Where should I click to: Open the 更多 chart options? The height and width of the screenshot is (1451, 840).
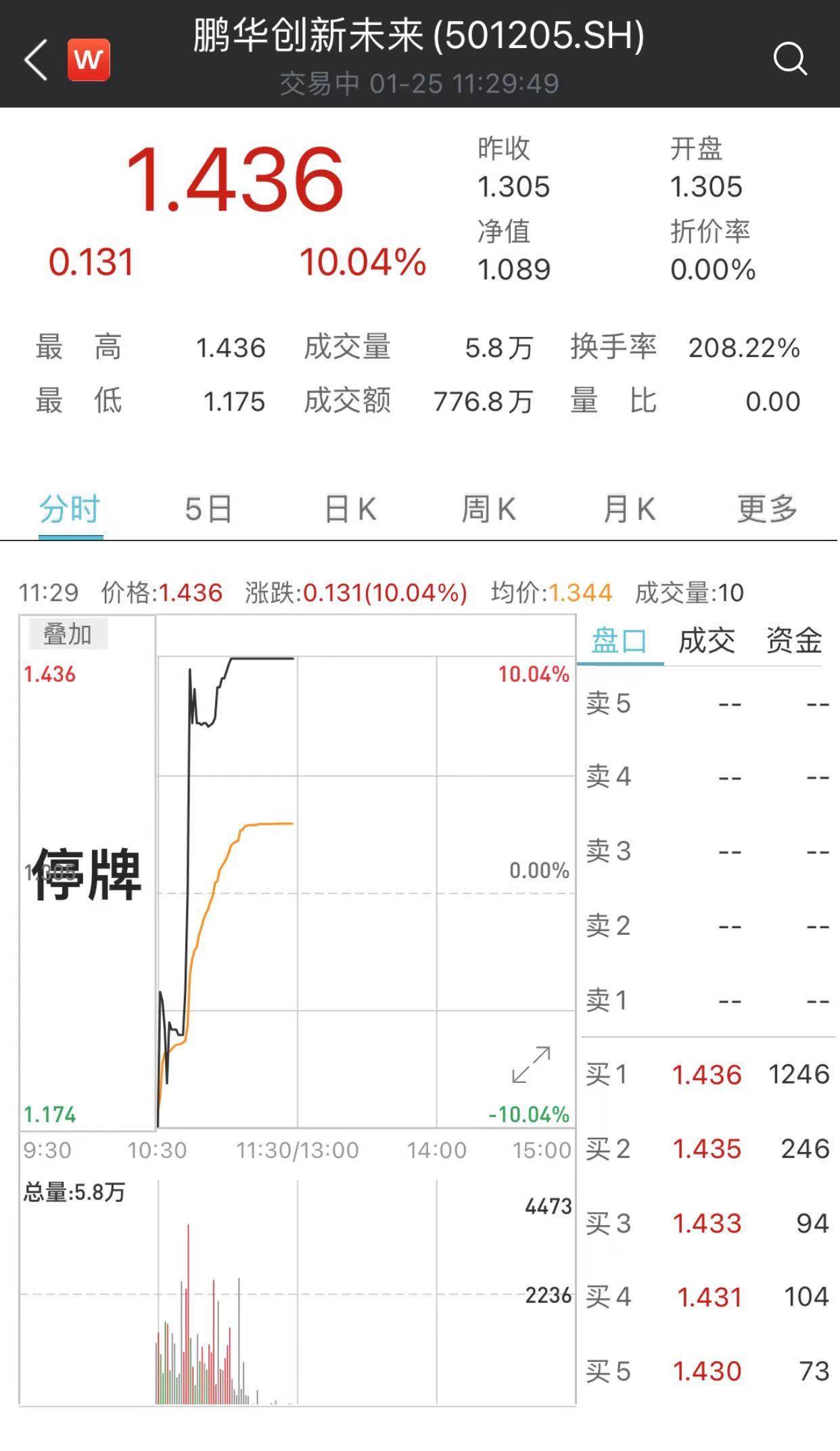[x=767, y=509]
